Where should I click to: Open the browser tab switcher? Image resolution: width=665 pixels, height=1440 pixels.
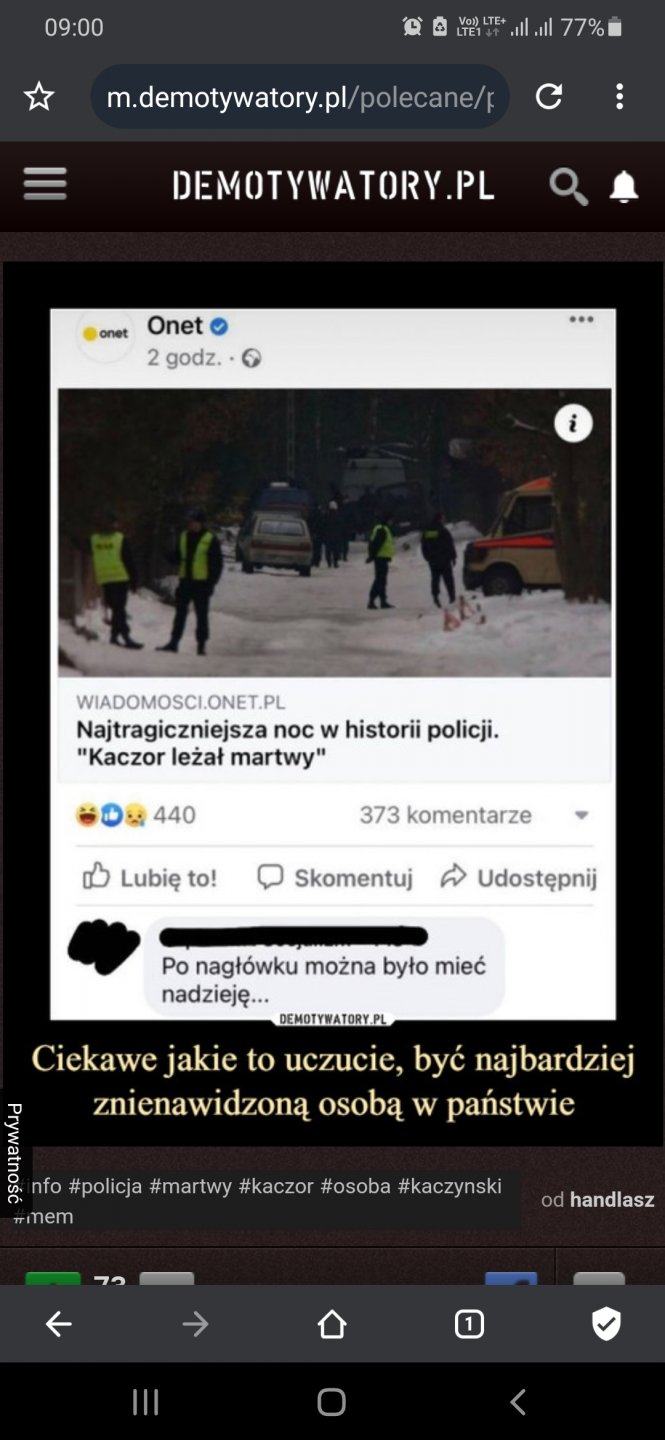469,1324
